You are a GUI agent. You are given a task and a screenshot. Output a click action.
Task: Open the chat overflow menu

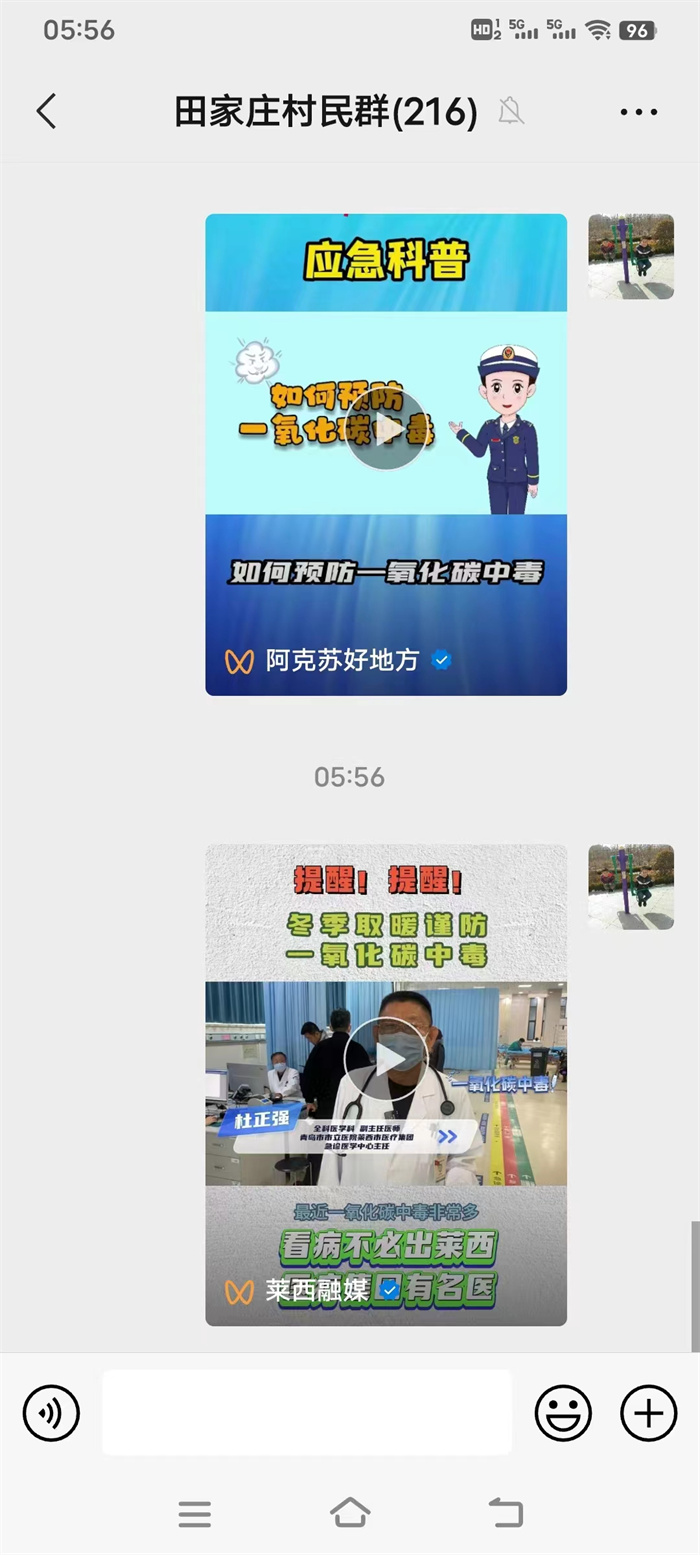(638, 112)
